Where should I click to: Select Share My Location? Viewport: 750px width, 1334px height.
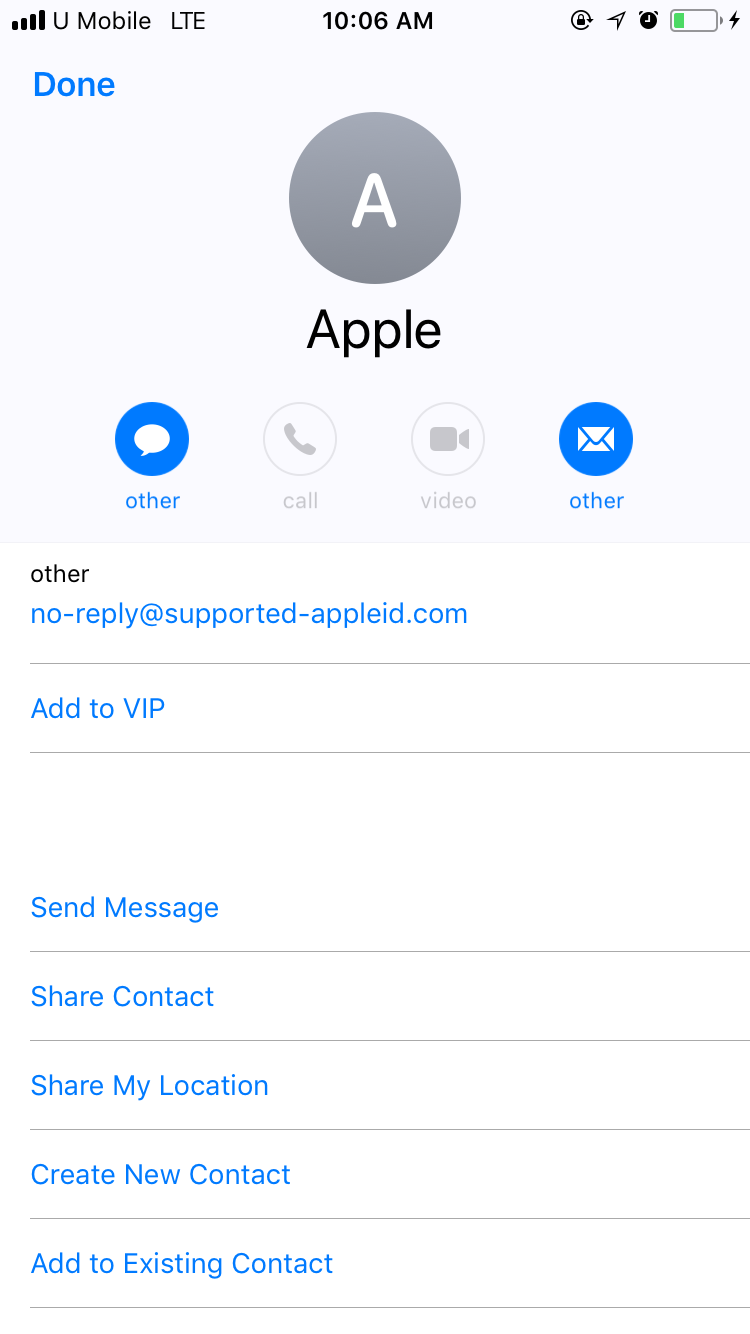coord(150,1085)
